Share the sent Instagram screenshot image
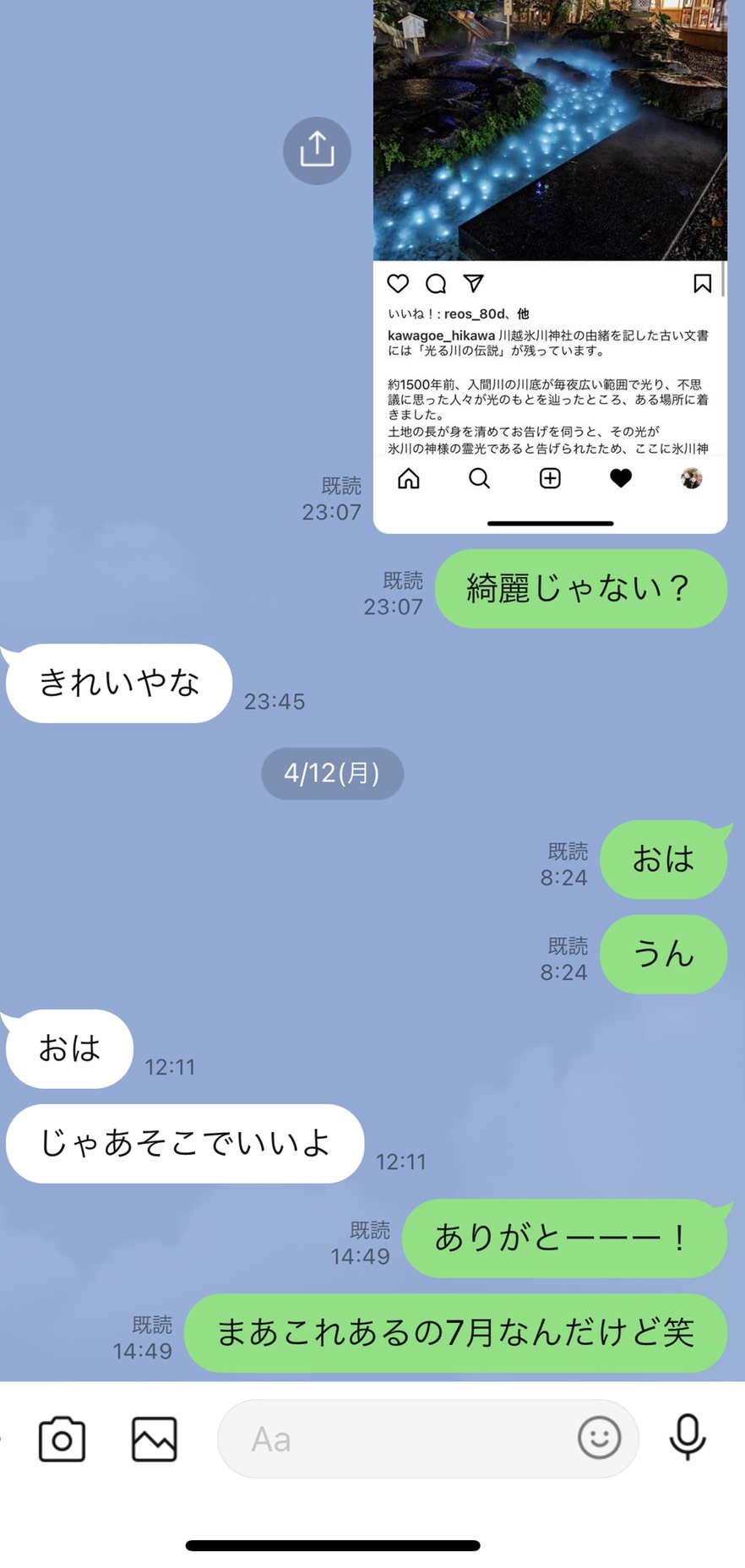745x1568 pixels. tap(317, 150)
